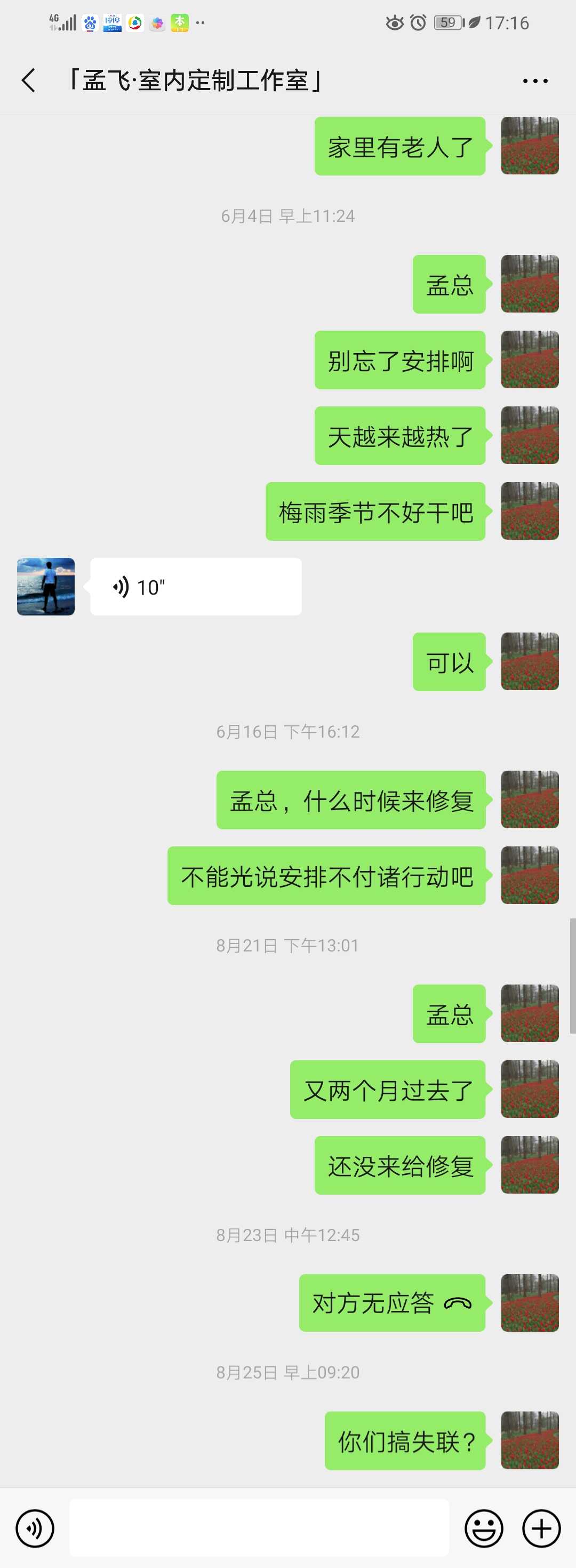Open the emoji picker
The width and height of the screenshot is (576, 1568).
click(483, 1528)
